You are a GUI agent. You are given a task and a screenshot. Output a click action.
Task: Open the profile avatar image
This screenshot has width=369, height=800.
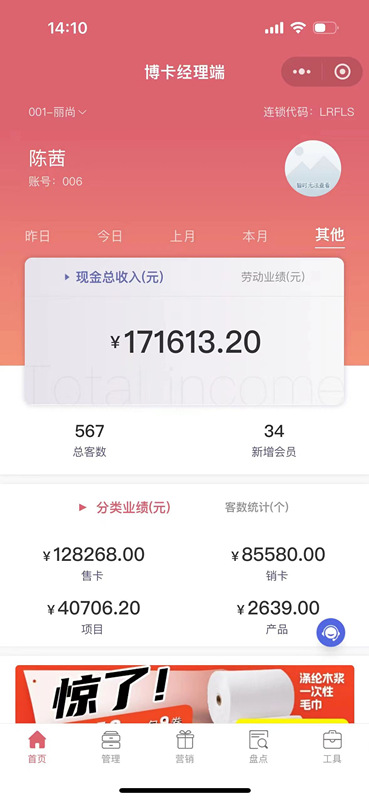pos(313,168)
